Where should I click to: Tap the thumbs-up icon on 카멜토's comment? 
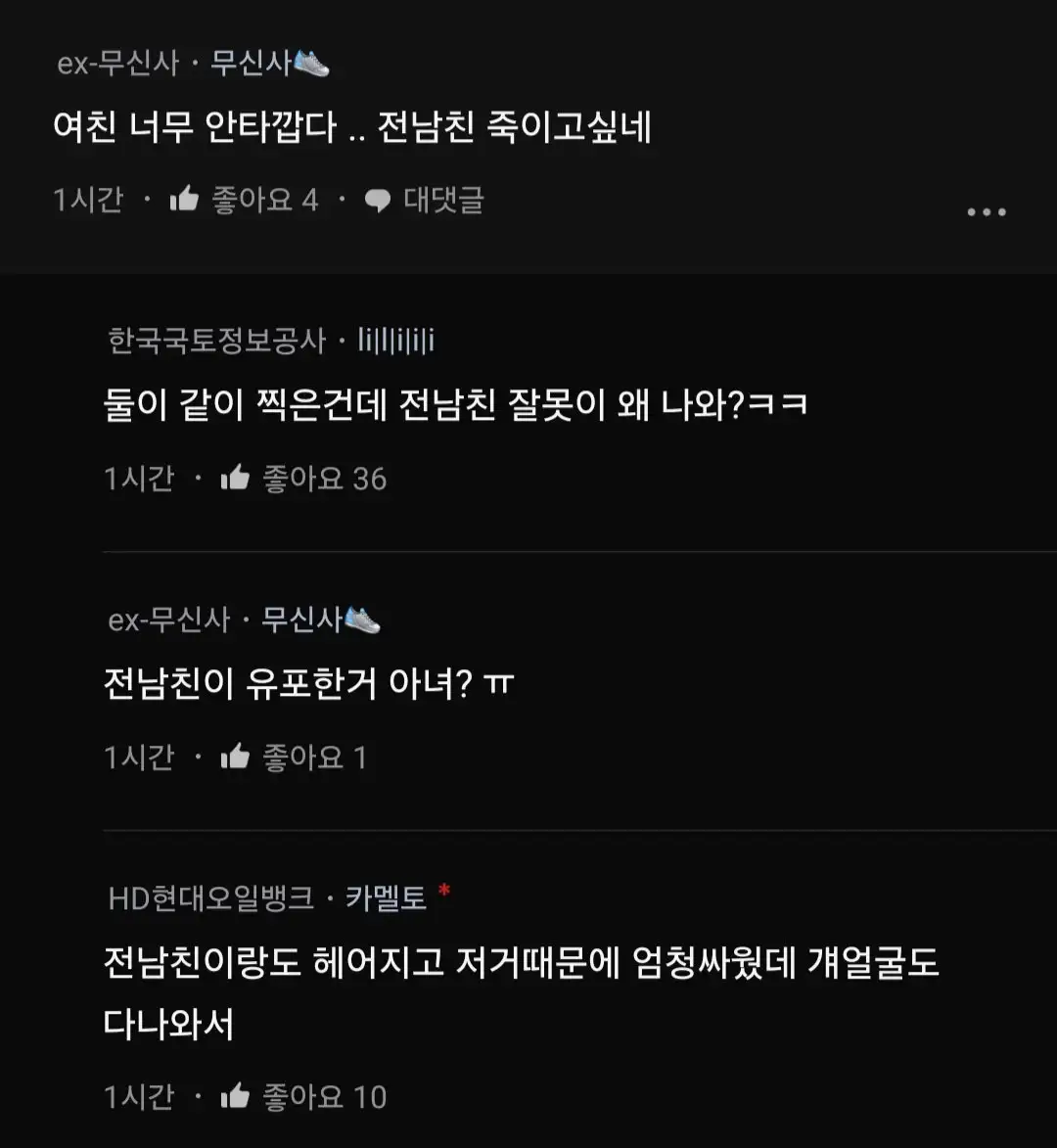point(237,1096)
